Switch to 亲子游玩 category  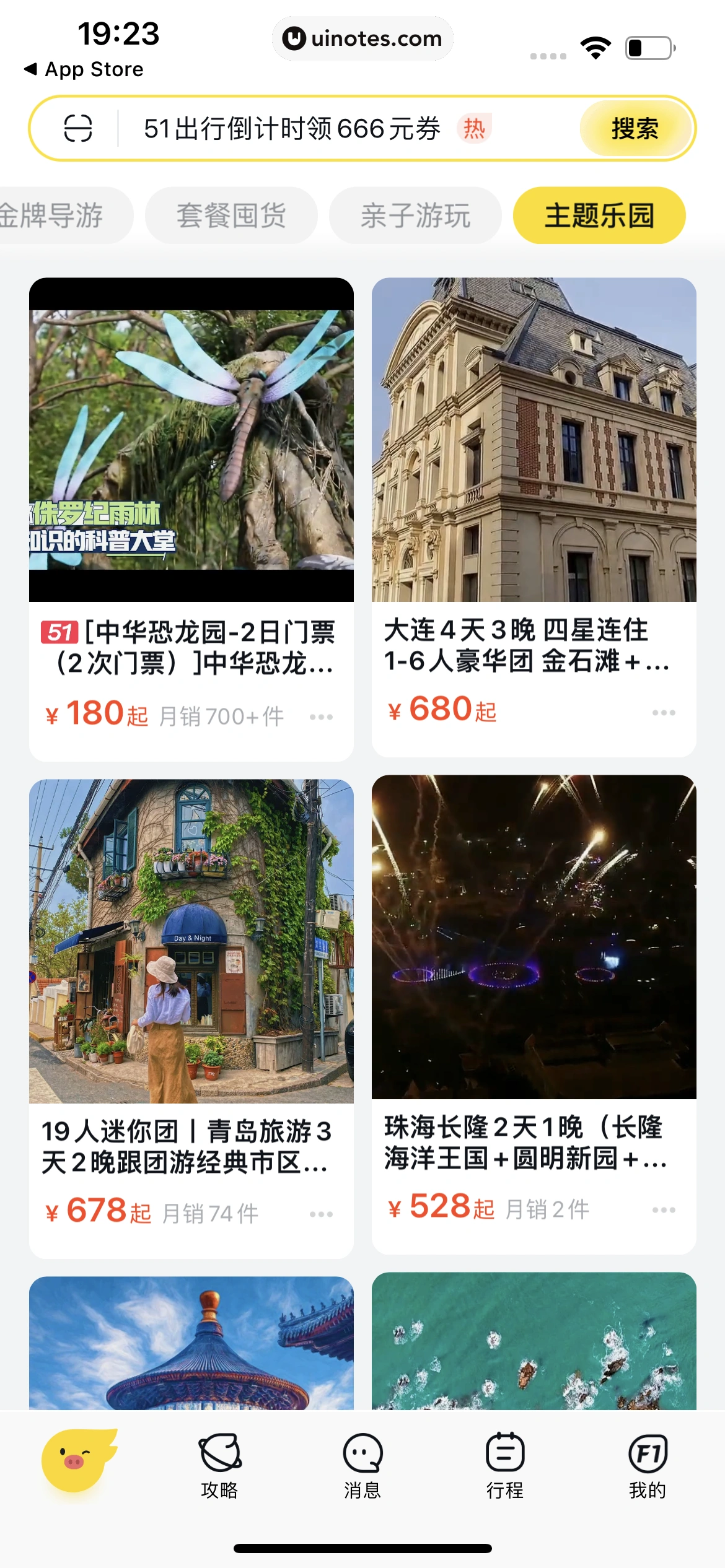click(415, 216)
